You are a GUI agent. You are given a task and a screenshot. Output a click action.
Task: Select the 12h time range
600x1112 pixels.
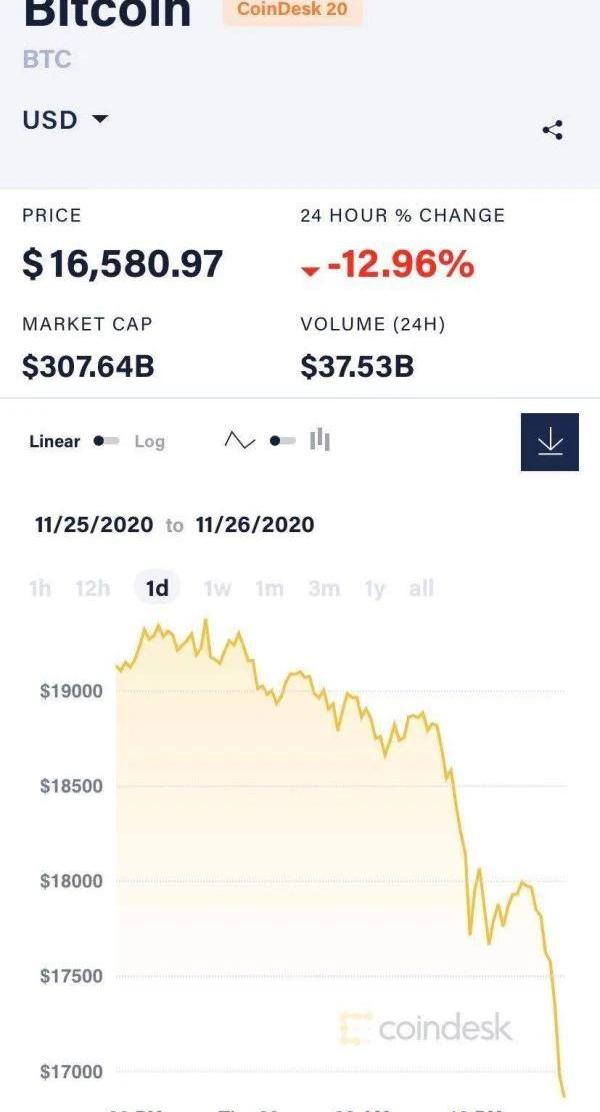[93, 588]
